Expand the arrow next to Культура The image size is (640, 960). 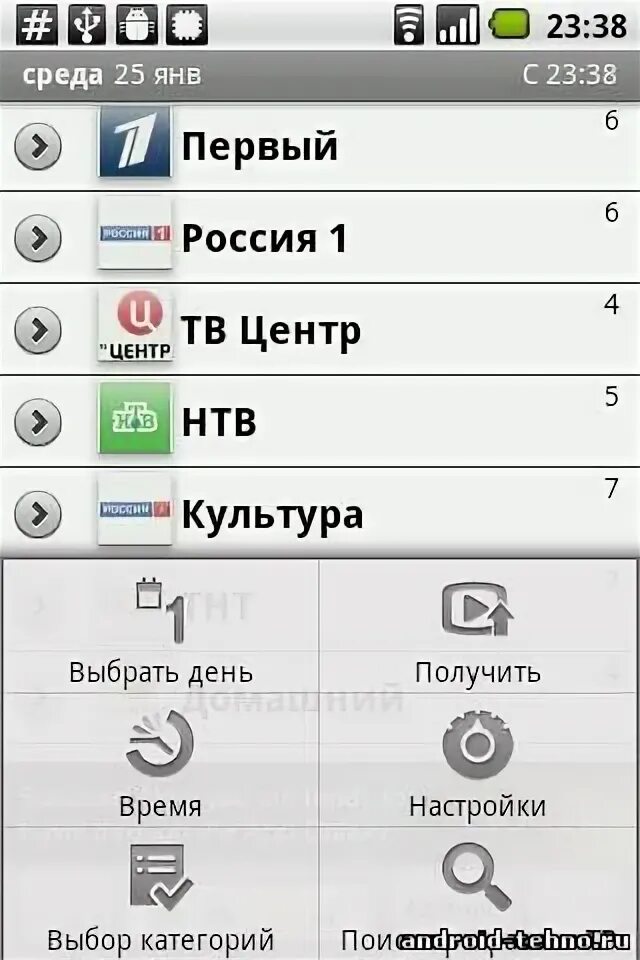(38, 515)
